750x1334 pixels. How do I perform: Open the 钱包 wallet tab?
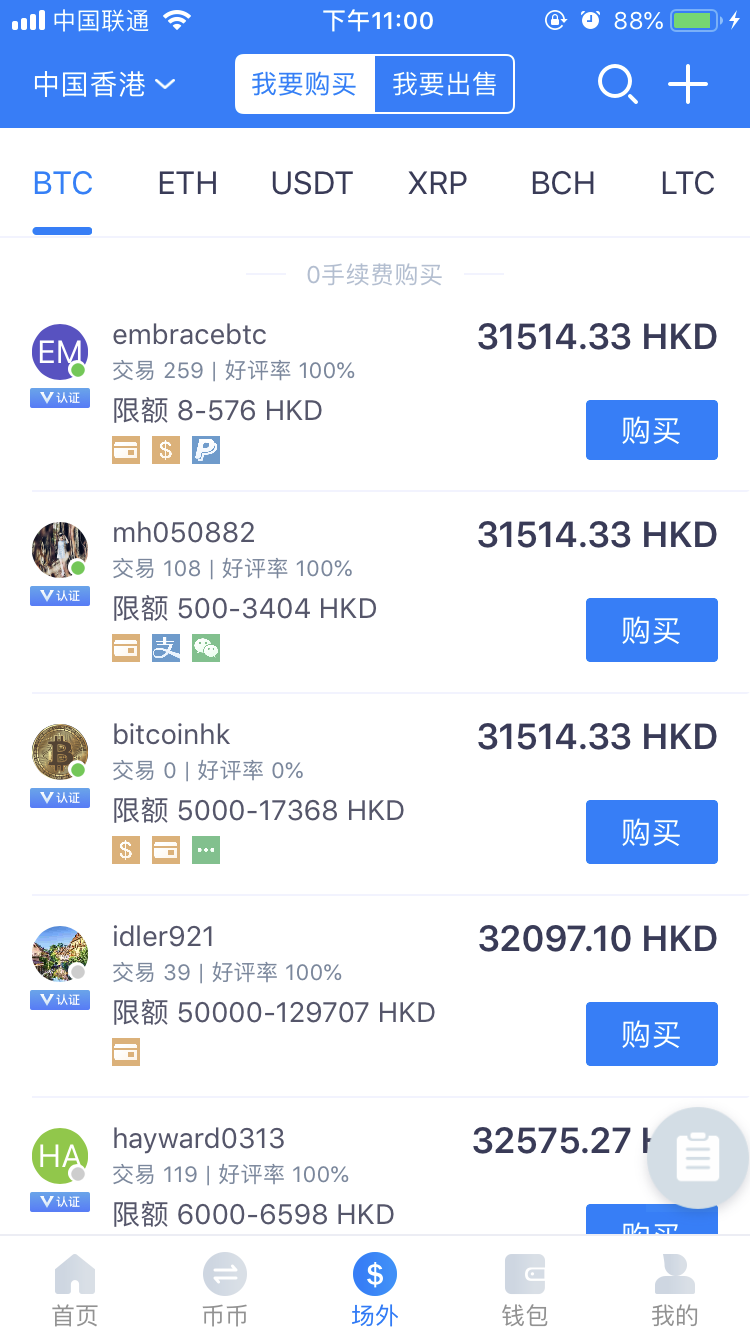click(525, 1290)
